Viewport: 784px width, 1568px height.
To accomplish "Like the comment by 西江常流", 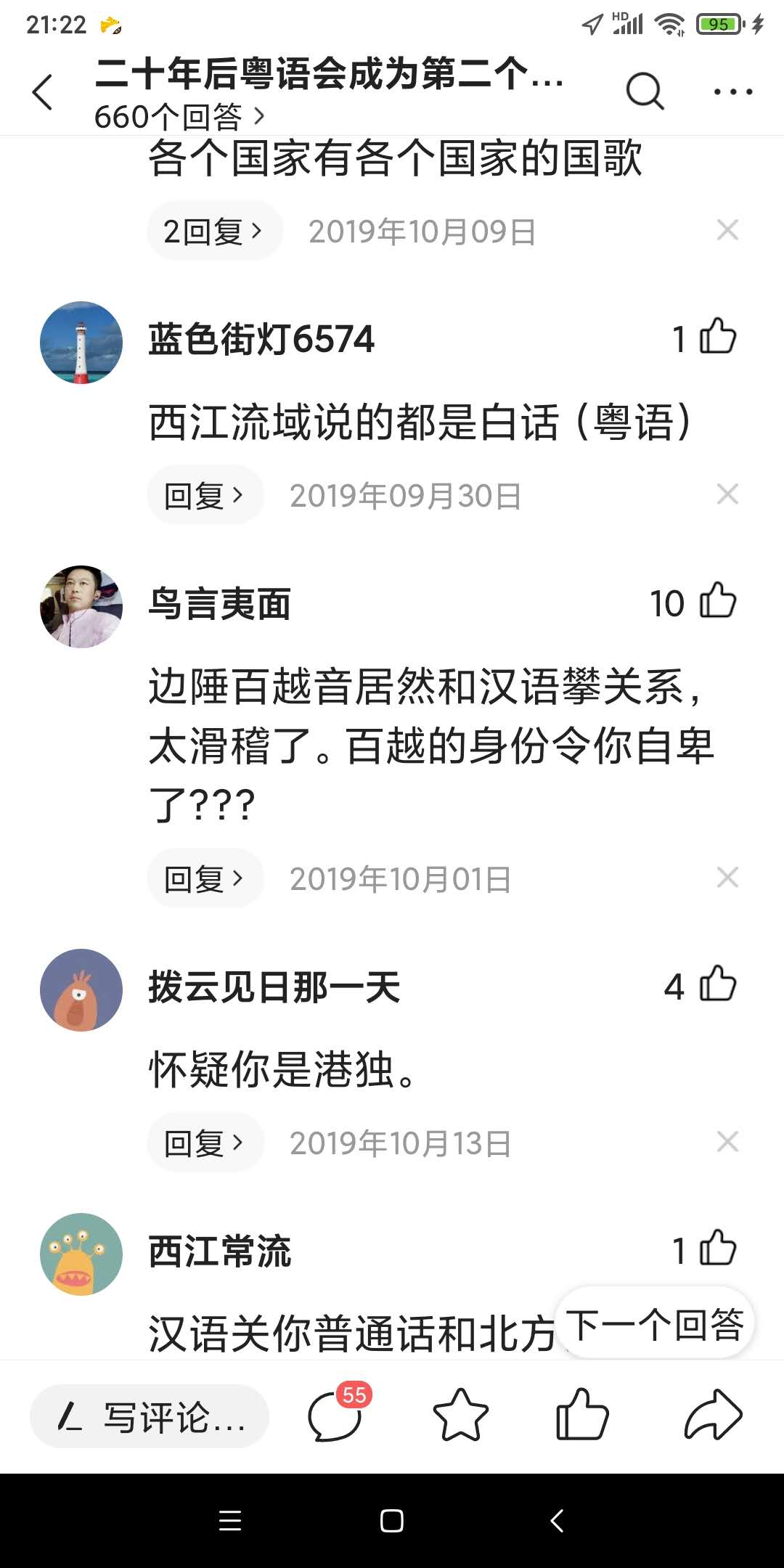I will (x=717, y=1249).
